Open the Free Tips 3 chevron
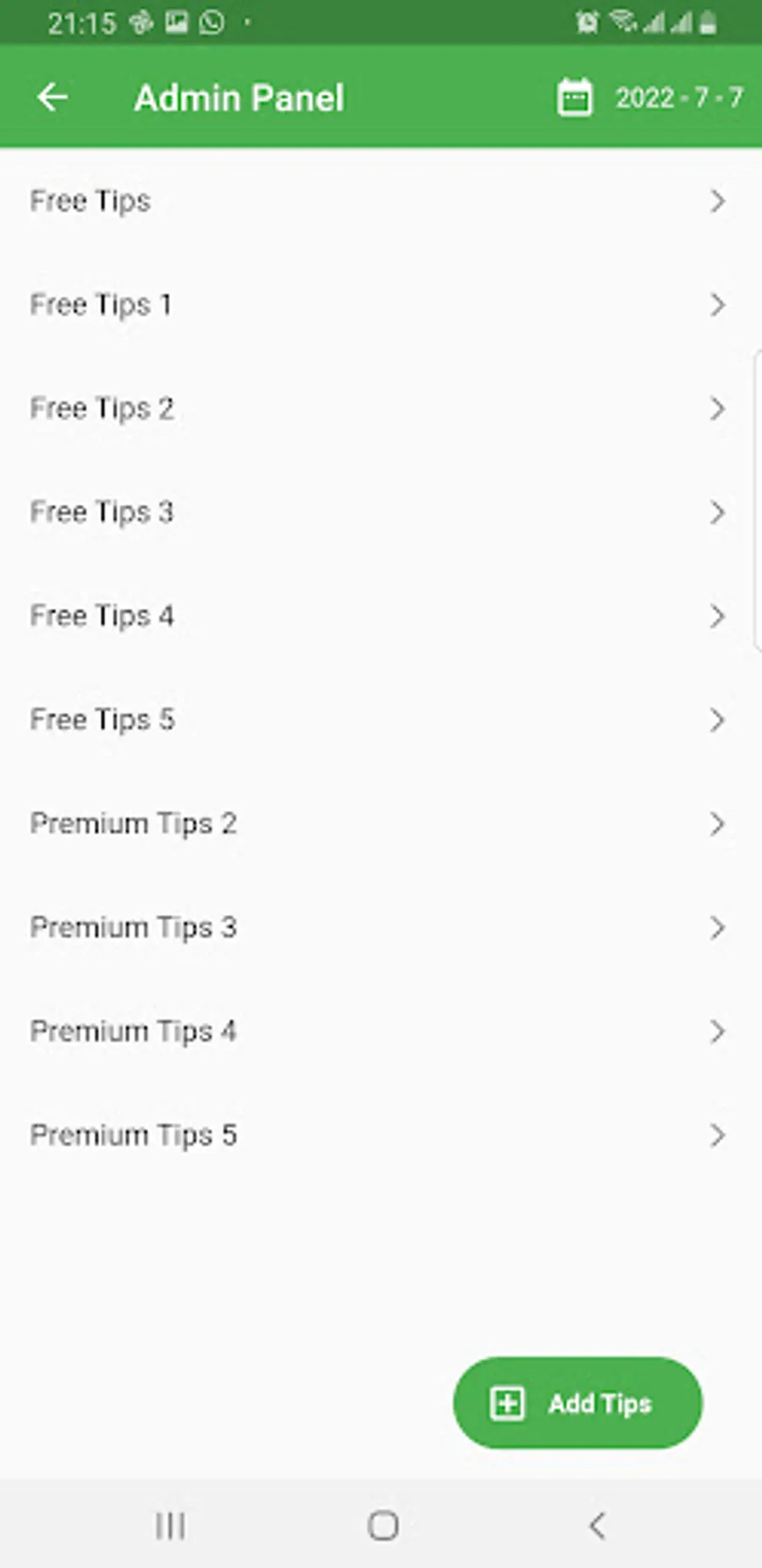This screenshot has width=762, height=1568. [x=719, y=513]
